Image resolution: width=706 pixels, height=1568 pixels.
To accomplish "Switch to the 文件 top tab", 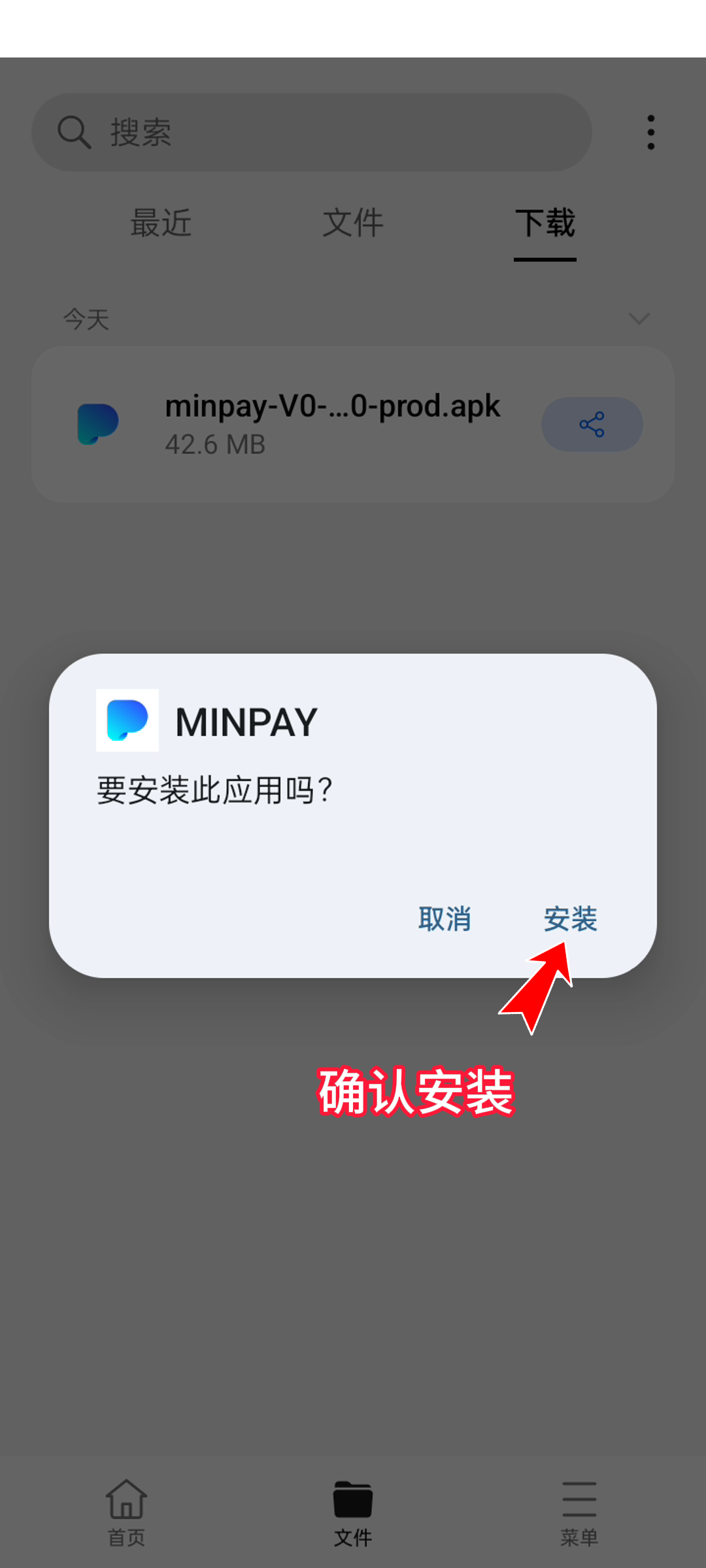I will 353,223.
